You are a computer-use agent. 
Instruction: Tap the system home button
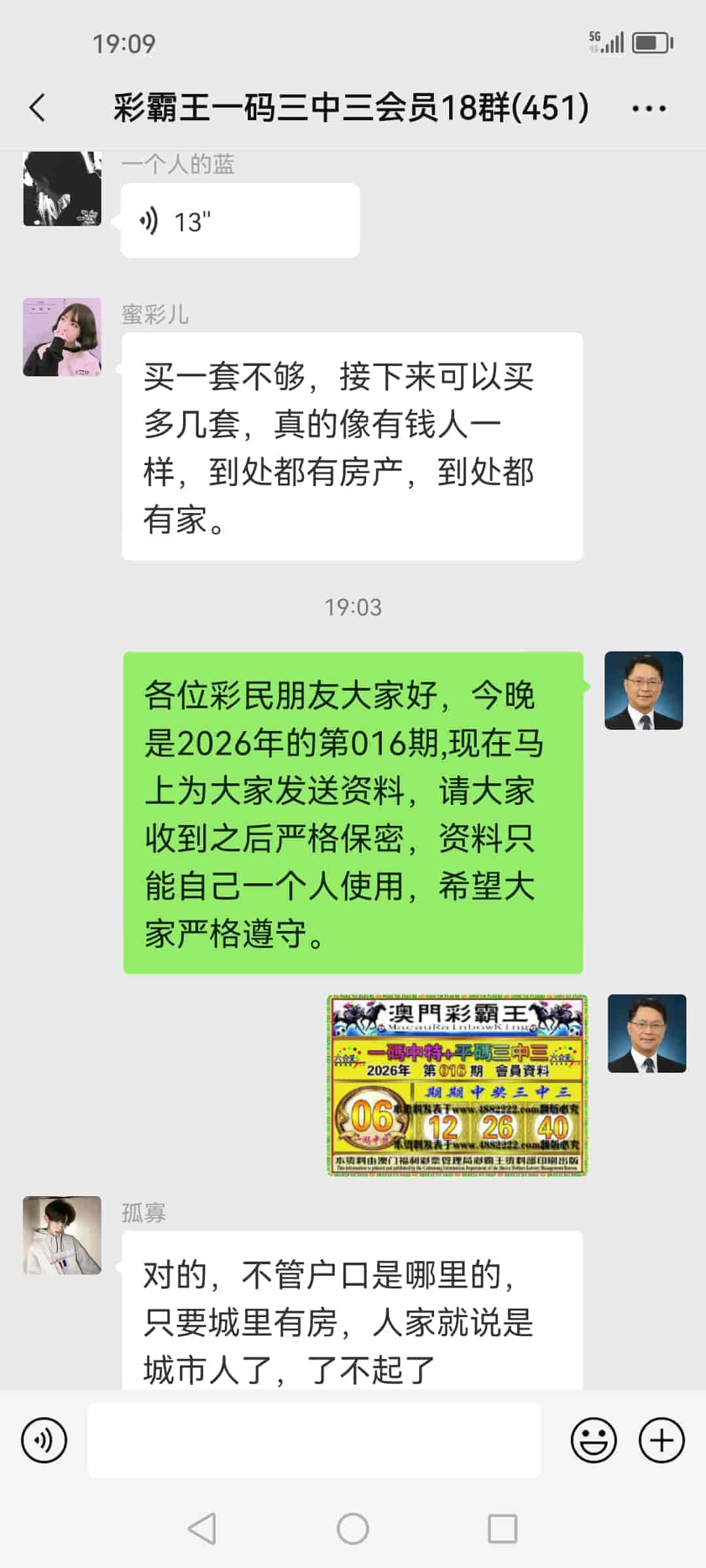click(x=353, y=1529)
